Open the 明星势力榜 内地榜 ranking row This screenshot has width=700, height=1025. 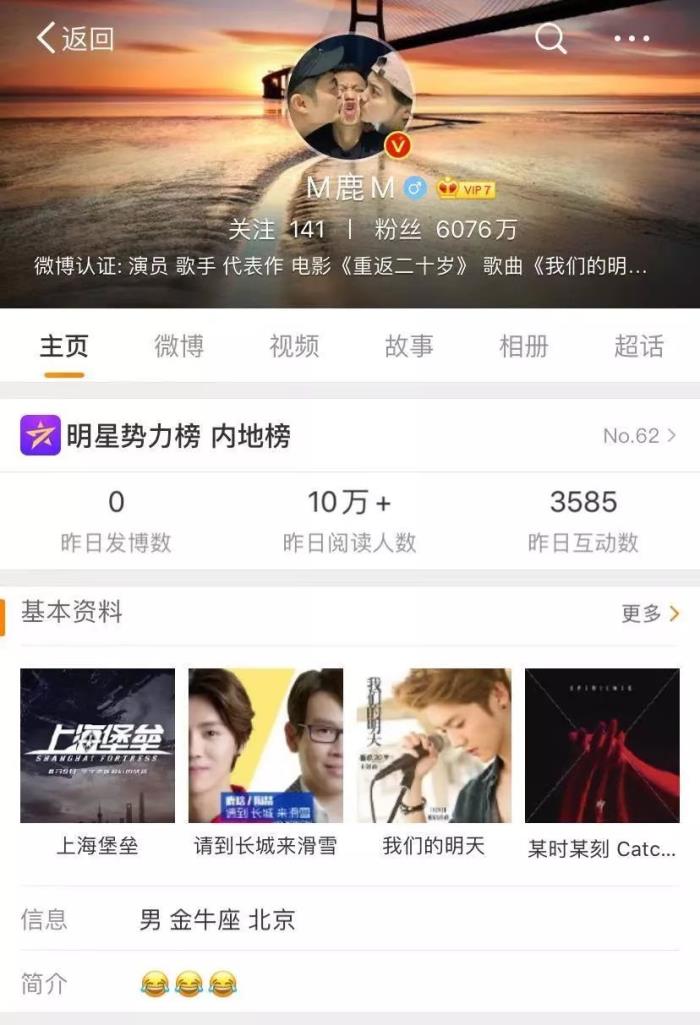350,436
